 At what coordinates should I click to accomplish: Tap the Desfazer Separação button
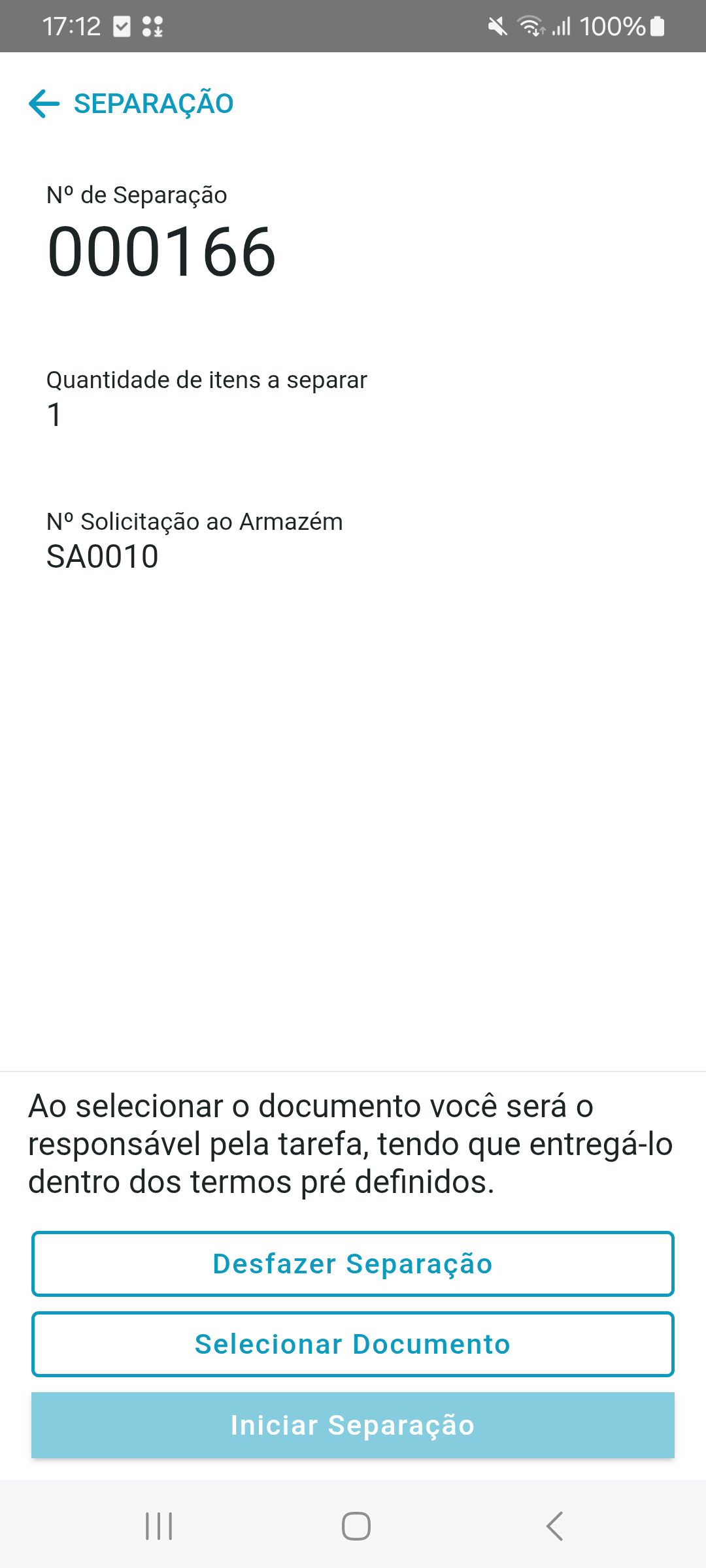(x=353, y=1264)
